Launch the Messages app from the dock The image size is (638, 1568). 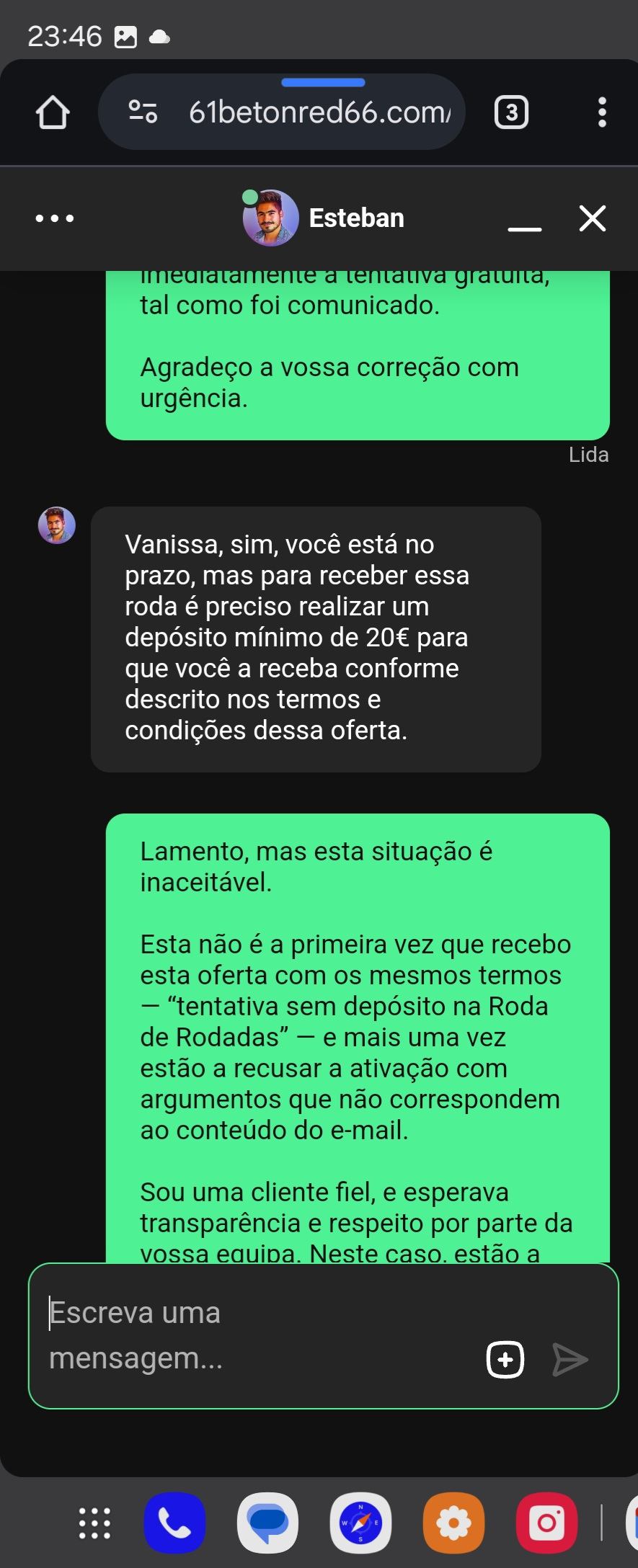tap(267, 1523)
